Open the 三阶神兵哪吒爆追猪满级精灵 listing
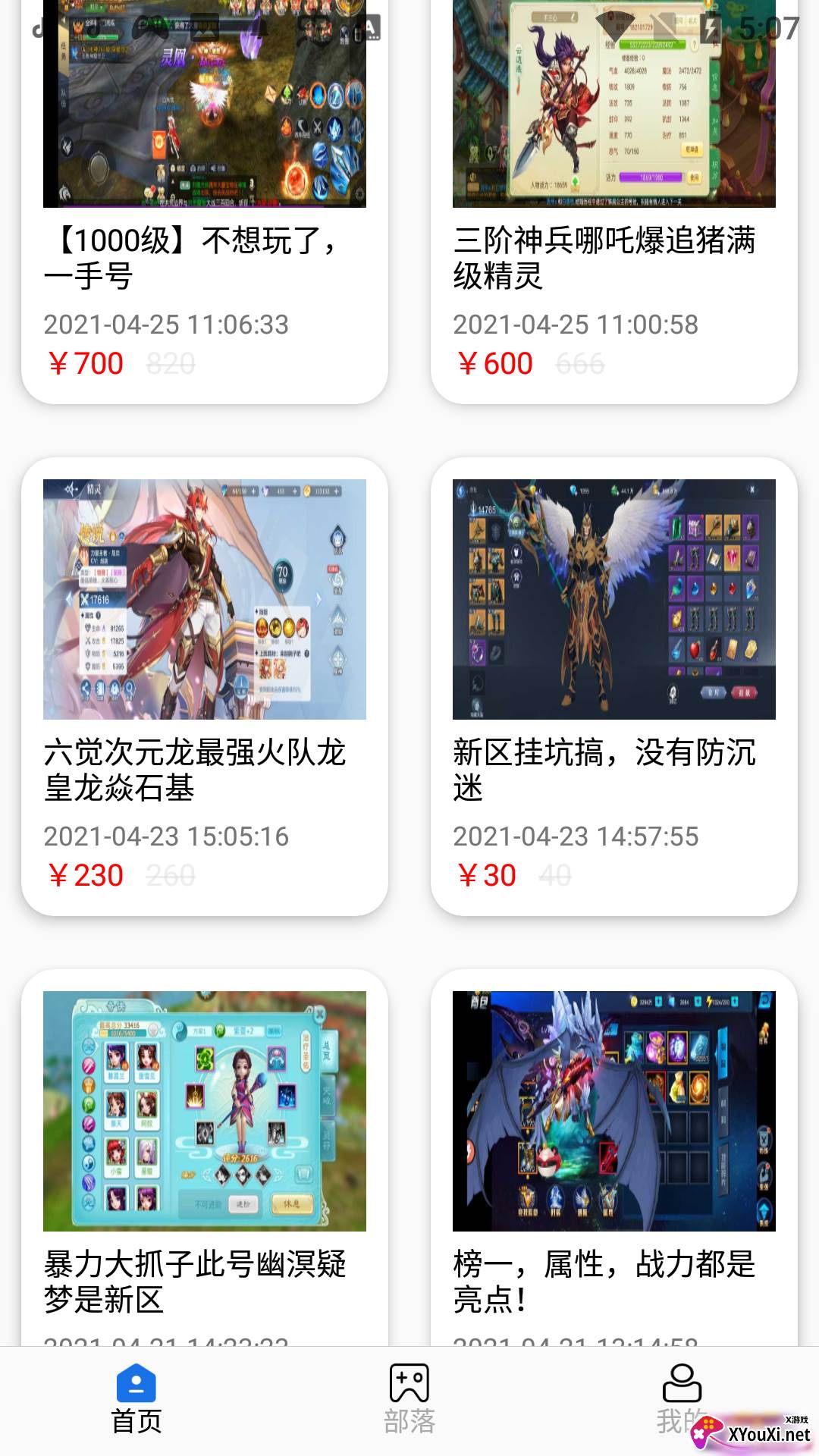The image size is (819, 1456). coord(613,258)
